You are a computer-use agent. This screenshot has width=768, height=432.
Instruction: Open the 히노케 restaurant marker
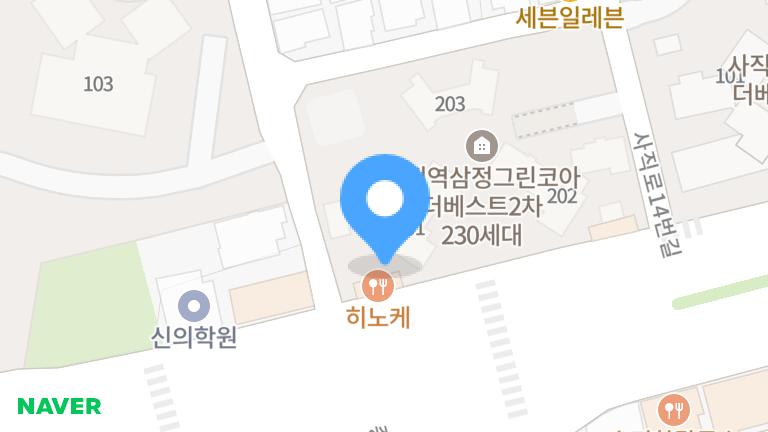(378, 288)
